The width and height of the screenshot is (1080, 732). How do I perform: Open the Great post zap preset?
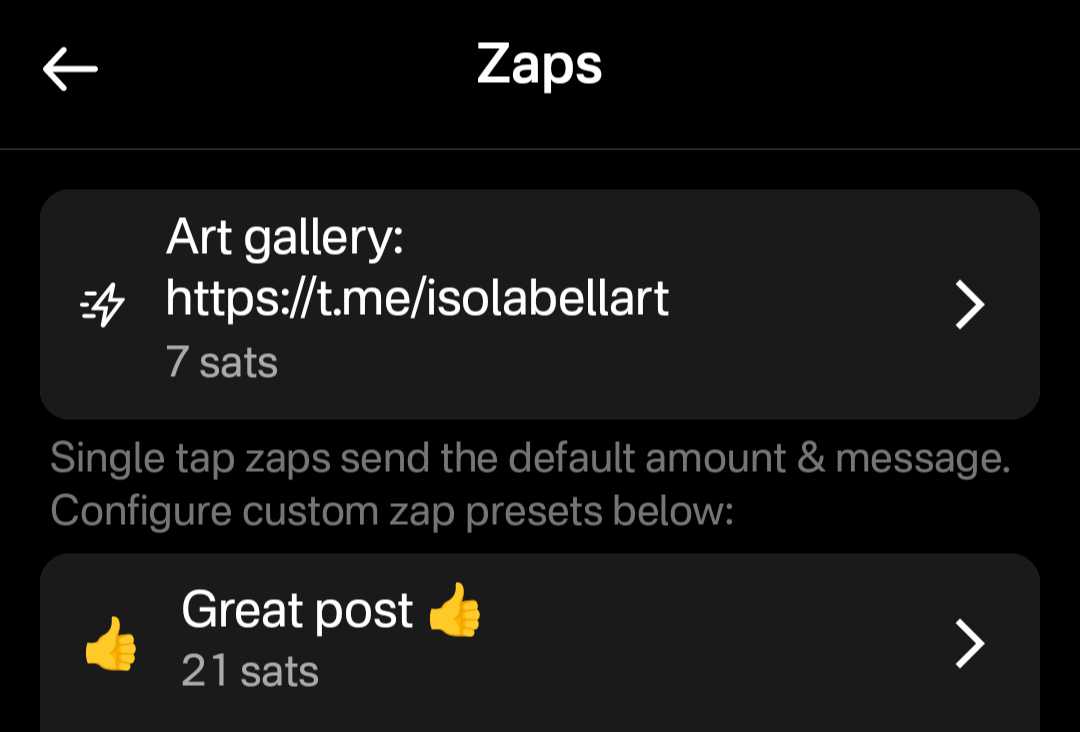coord(539,642)
